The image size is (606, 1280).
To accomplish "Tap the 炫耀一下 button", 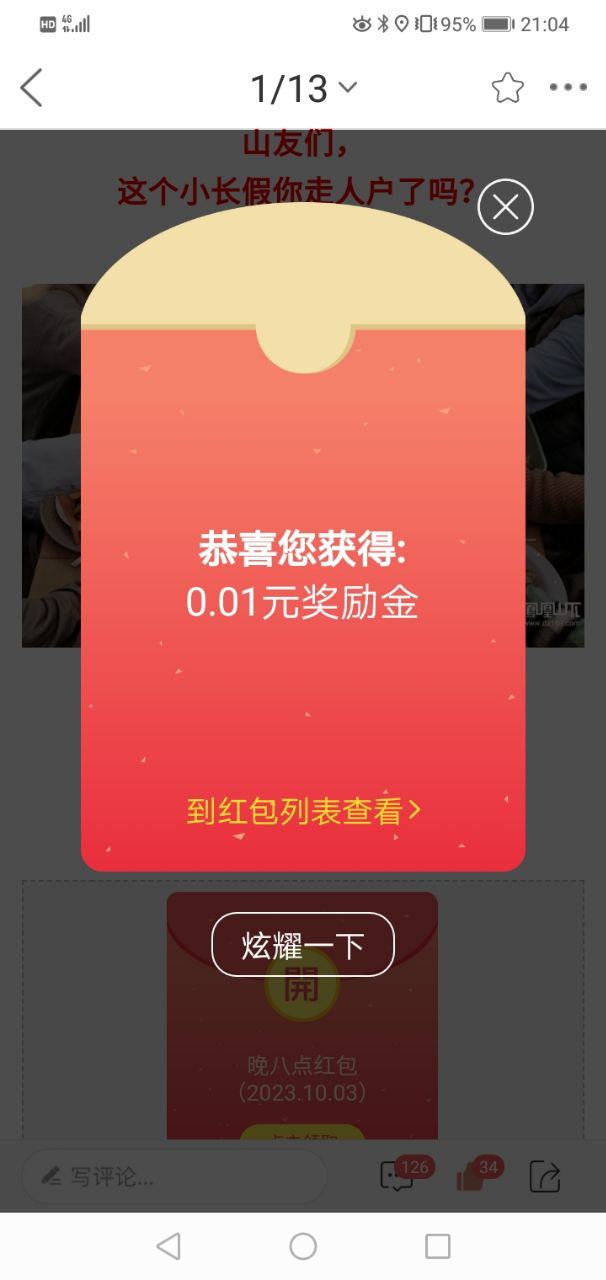I will [x=303, y=944].
